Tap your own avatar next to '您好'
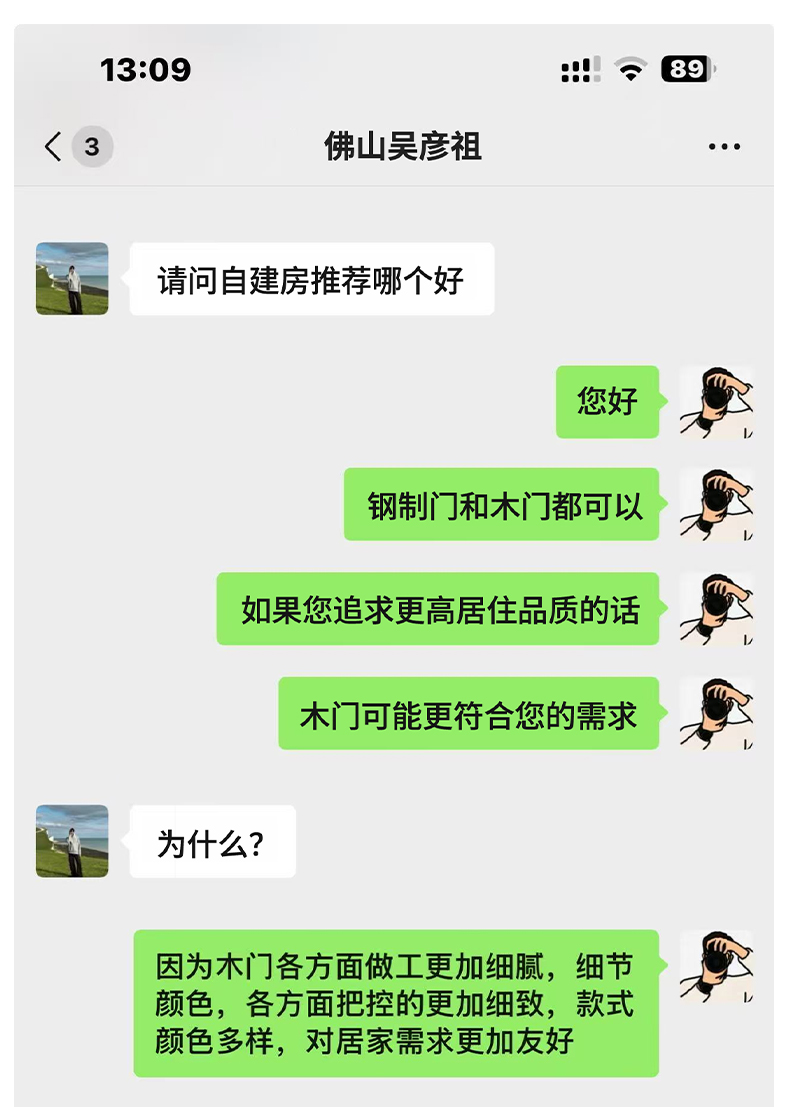 (x=716, y=403)
